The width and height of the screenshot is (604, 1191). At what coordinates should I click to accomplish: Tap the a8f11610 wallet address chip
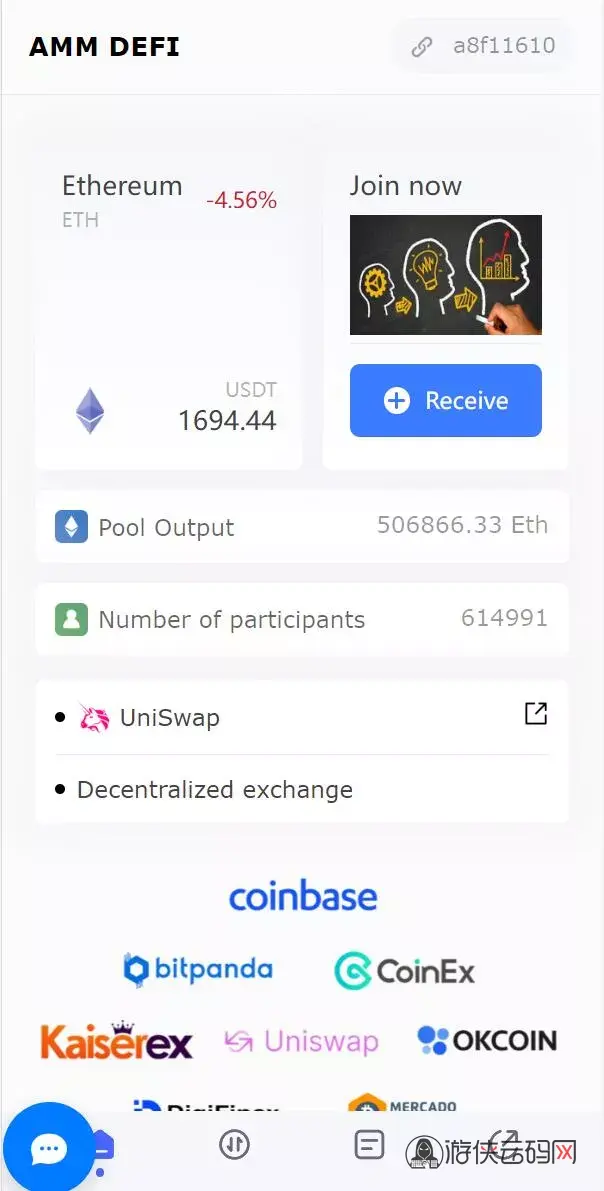point(482,46)
